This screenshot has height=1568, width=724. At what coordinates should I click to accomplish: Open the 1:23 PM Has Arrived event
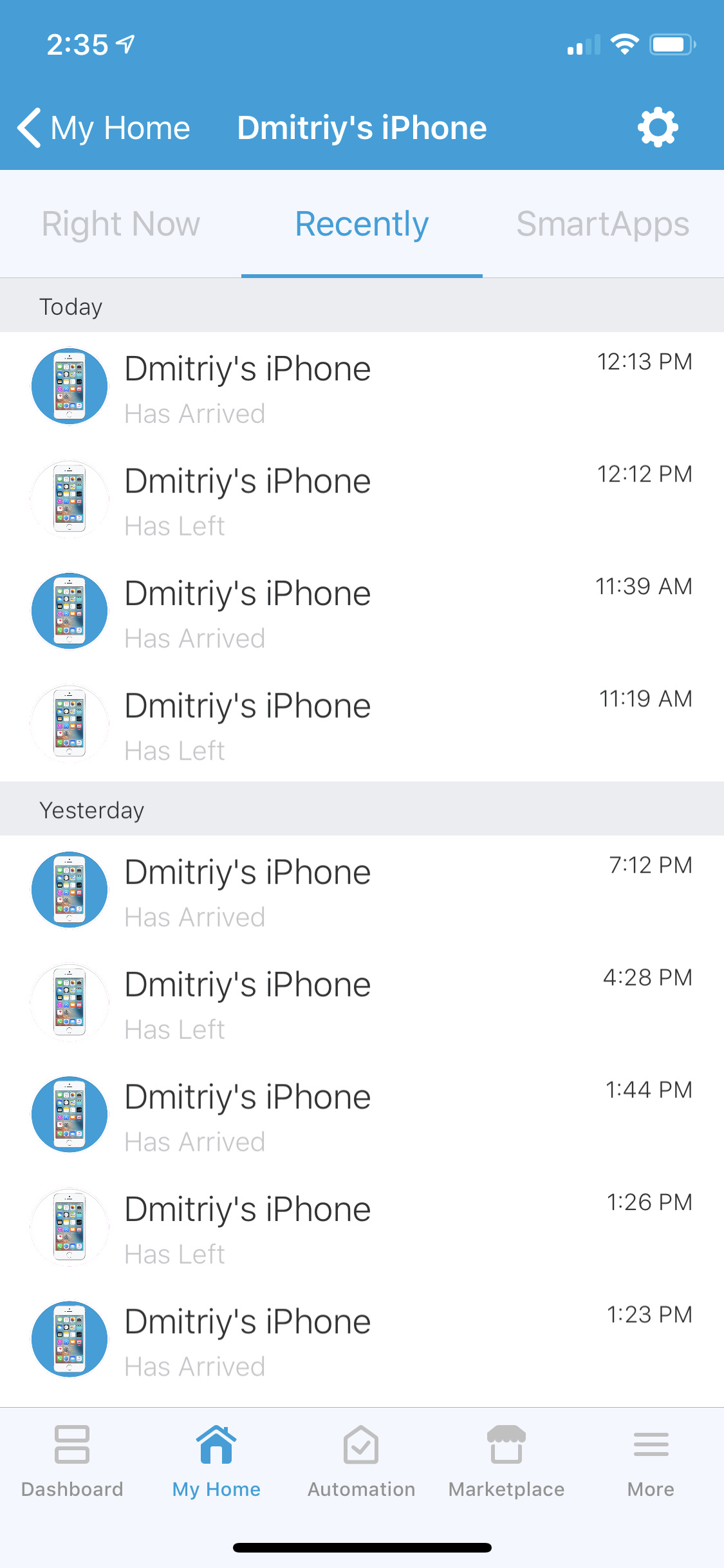coord(362,1341)
